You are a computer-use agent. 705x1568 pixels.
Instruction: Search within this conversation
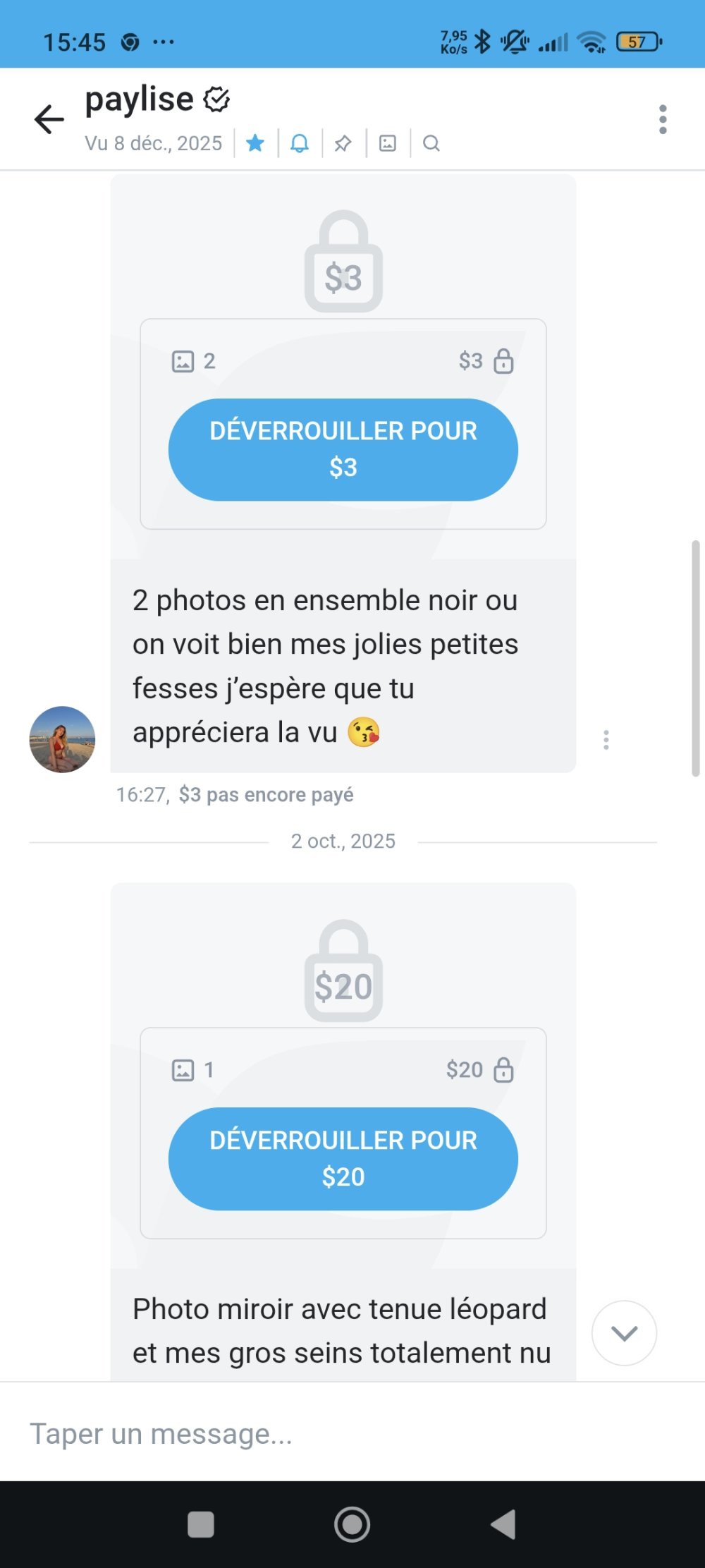pyautogui.click(x=431, y=143)
